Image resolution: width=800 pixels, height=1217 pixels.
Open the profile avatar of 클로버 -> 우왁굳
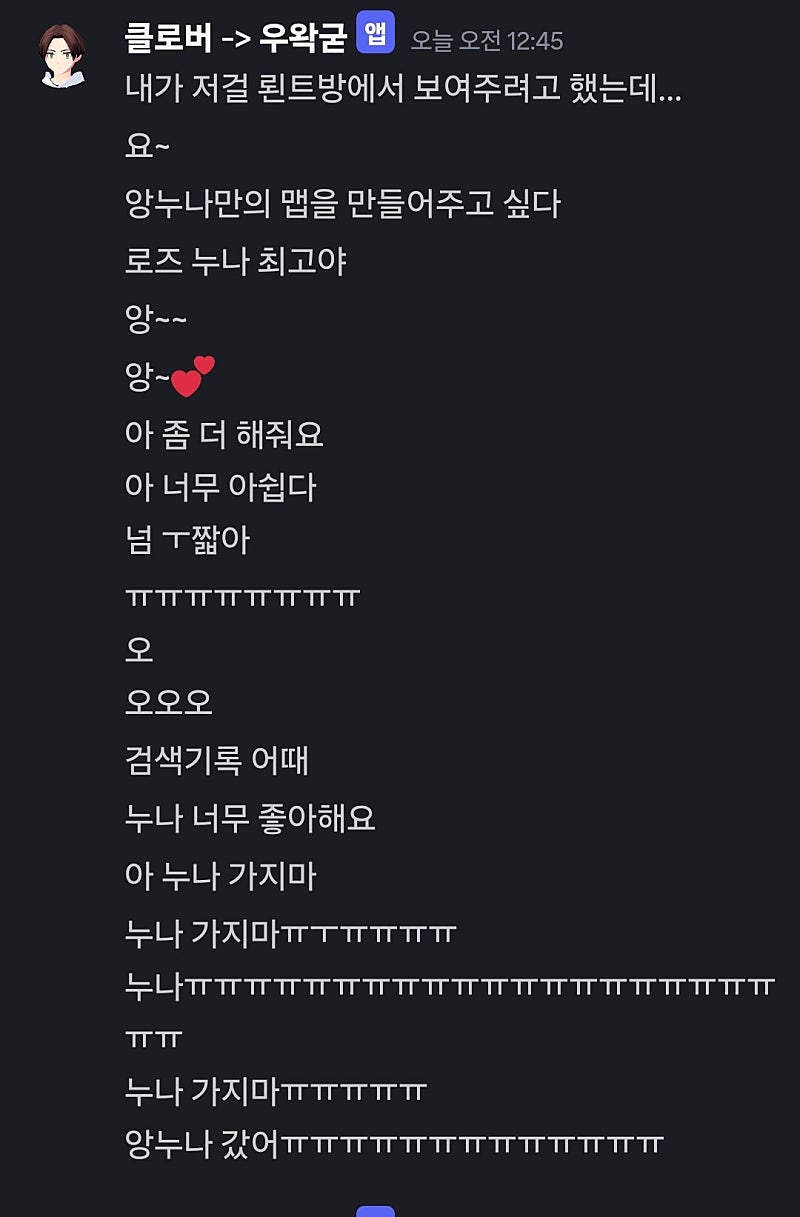click(63, 55)
